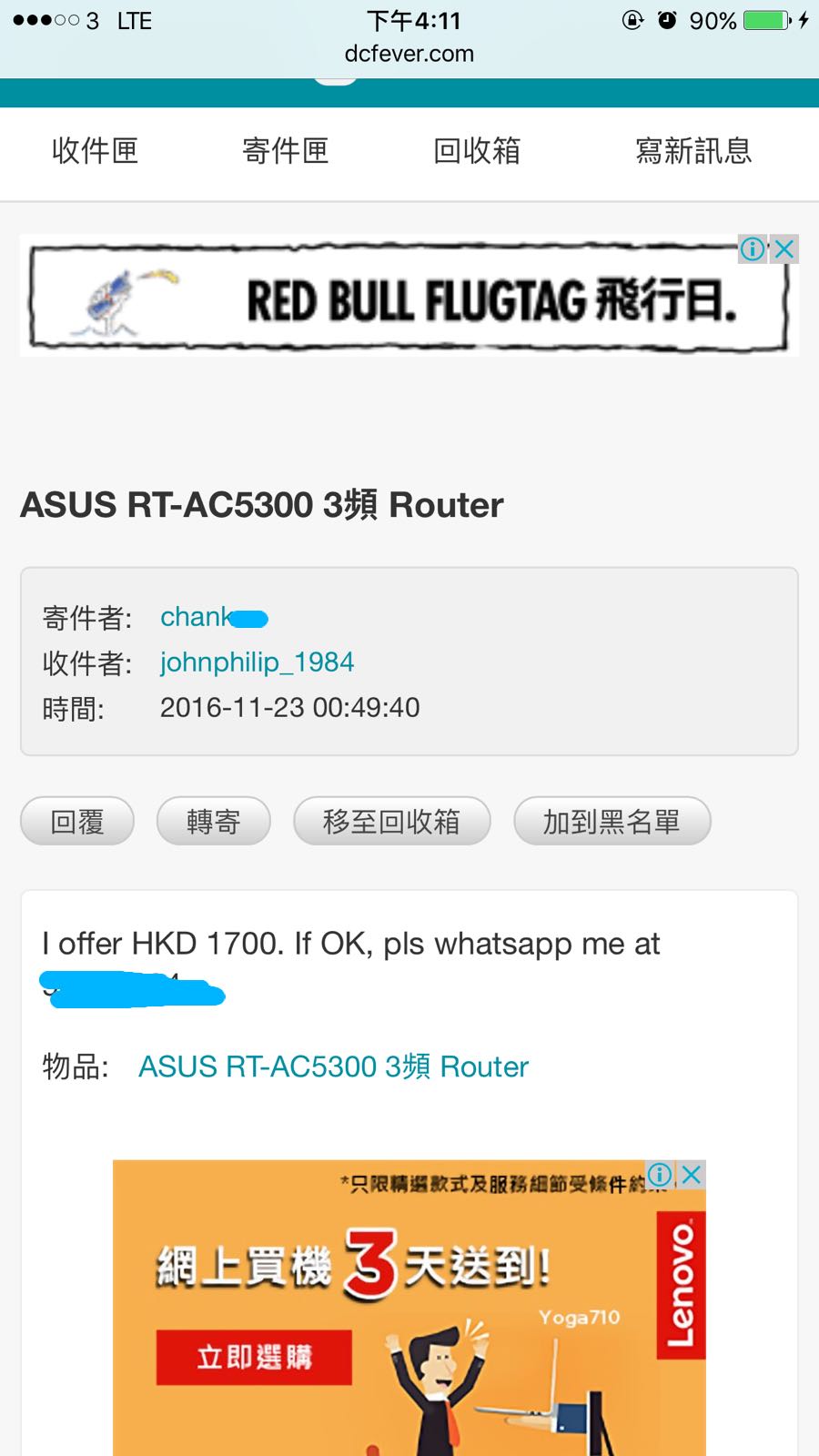View sender chank's profile link
This screenshot has height=1456, width=819.
(197, 617)
